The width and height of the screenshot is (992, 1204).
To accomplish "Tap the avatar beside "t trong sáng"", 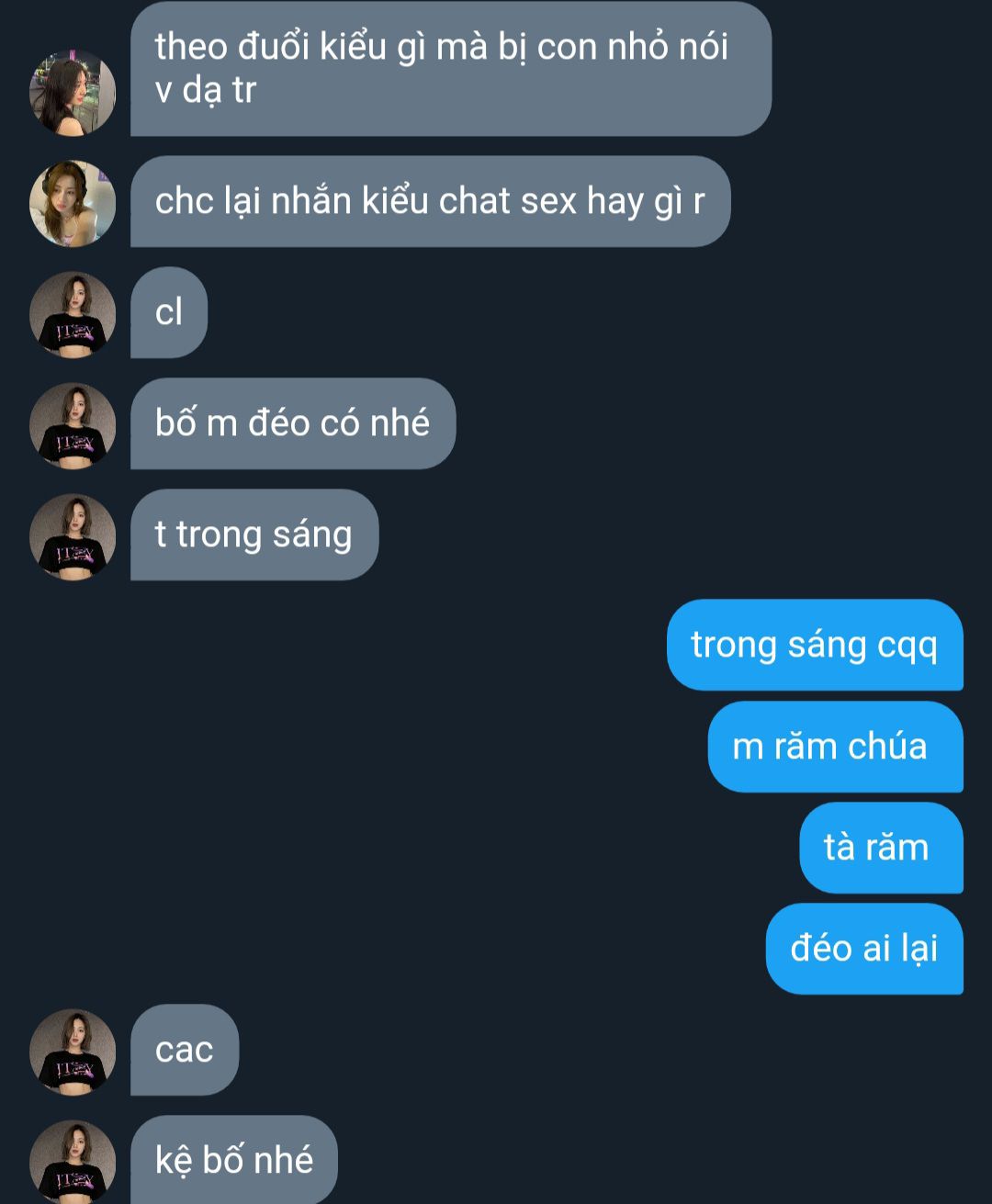I will click(73, 537).
